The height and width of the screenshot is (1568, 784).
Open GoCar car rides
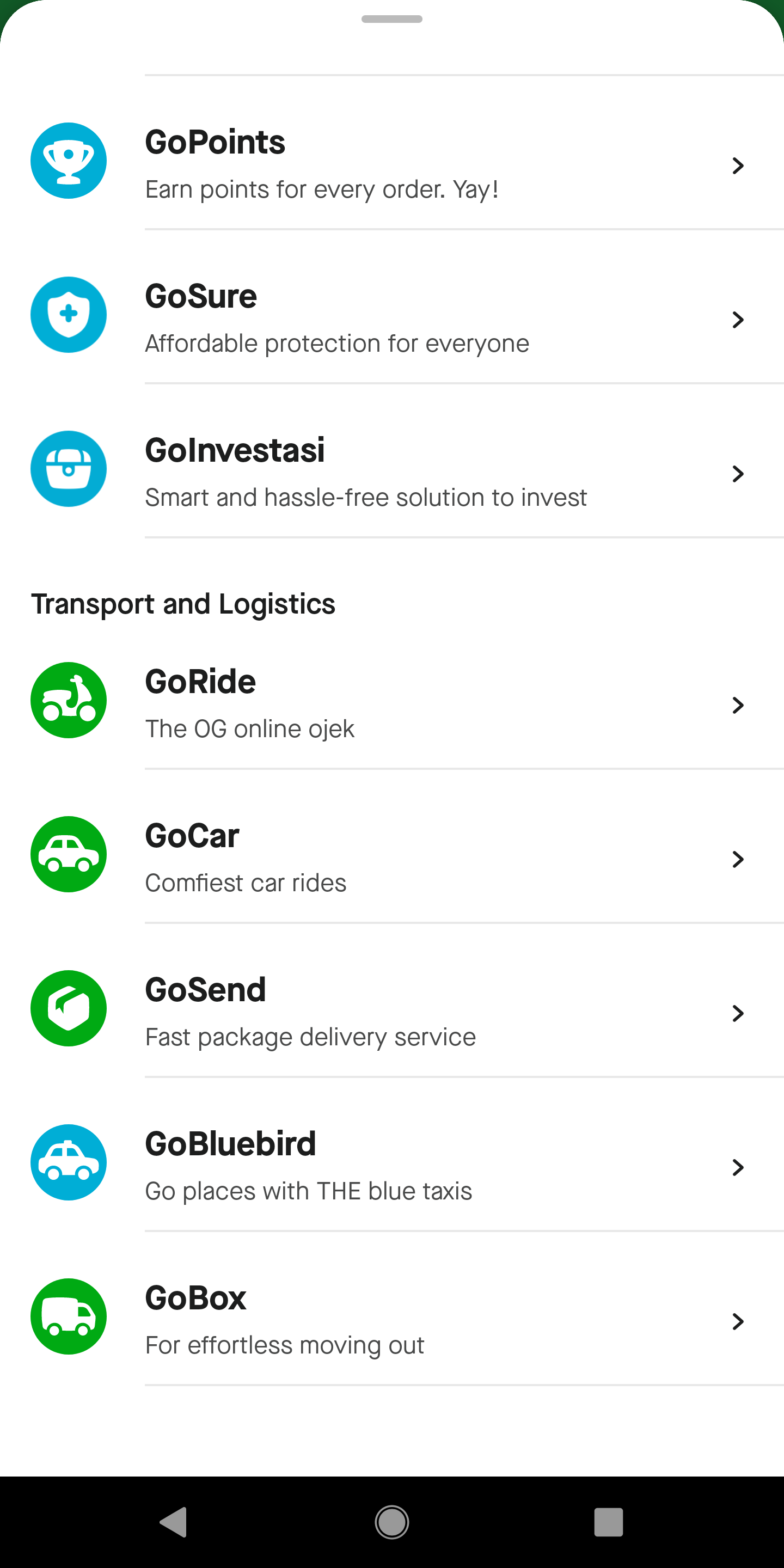pos(392,854)
